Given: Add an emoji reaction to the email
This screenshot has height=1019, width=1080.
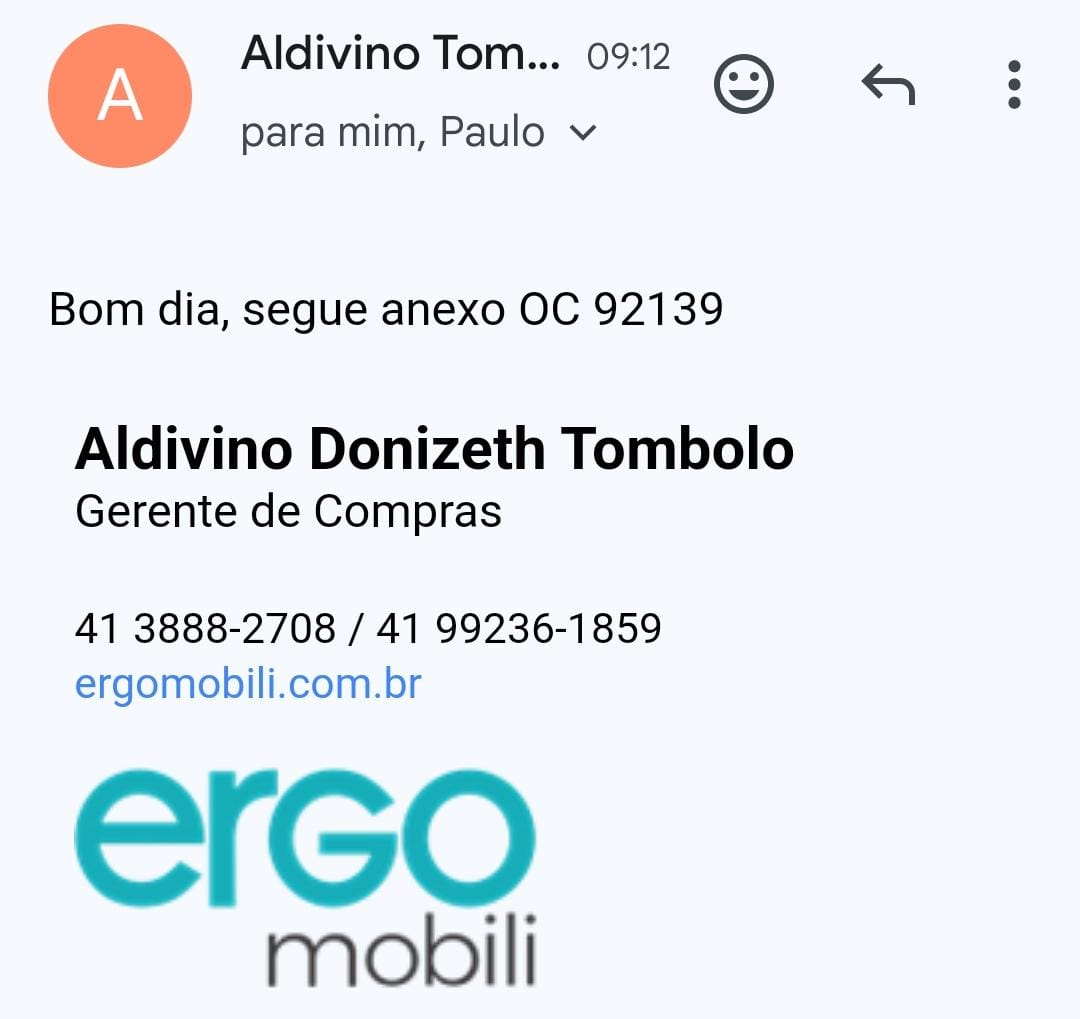Looking at the screenshot, I should 743,85.
